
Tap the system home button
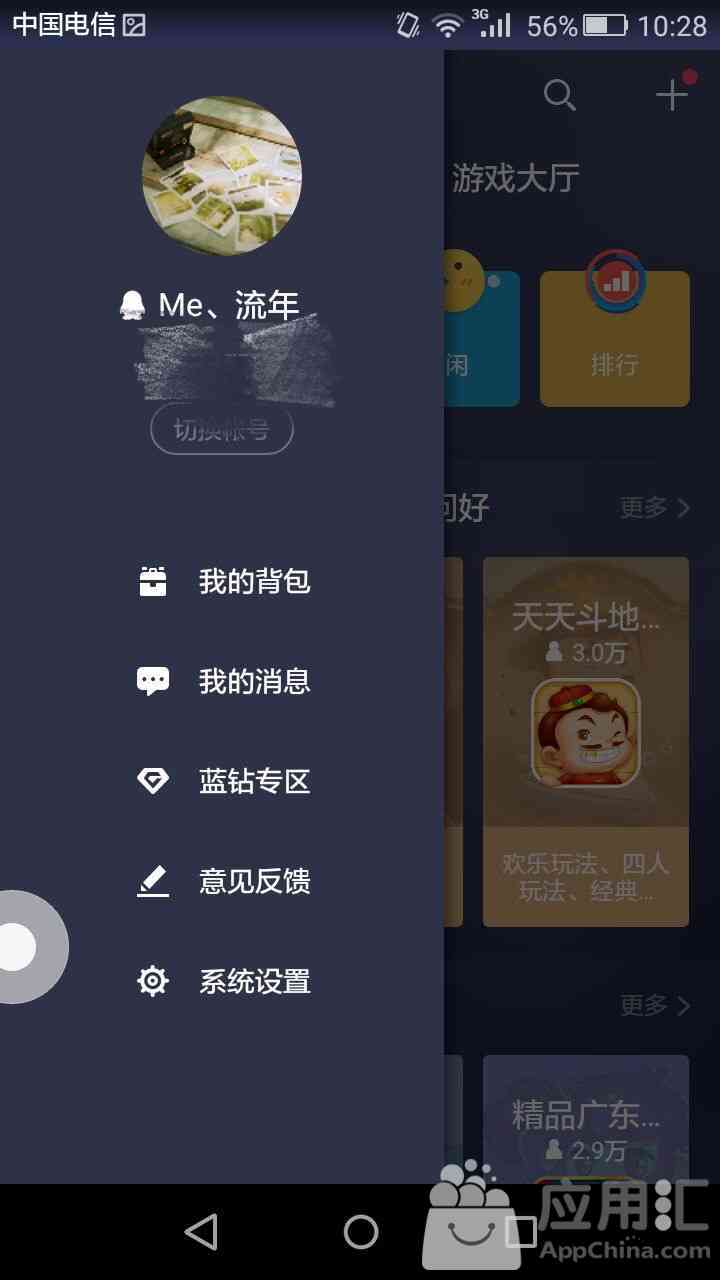click(x=360, y=1232)
